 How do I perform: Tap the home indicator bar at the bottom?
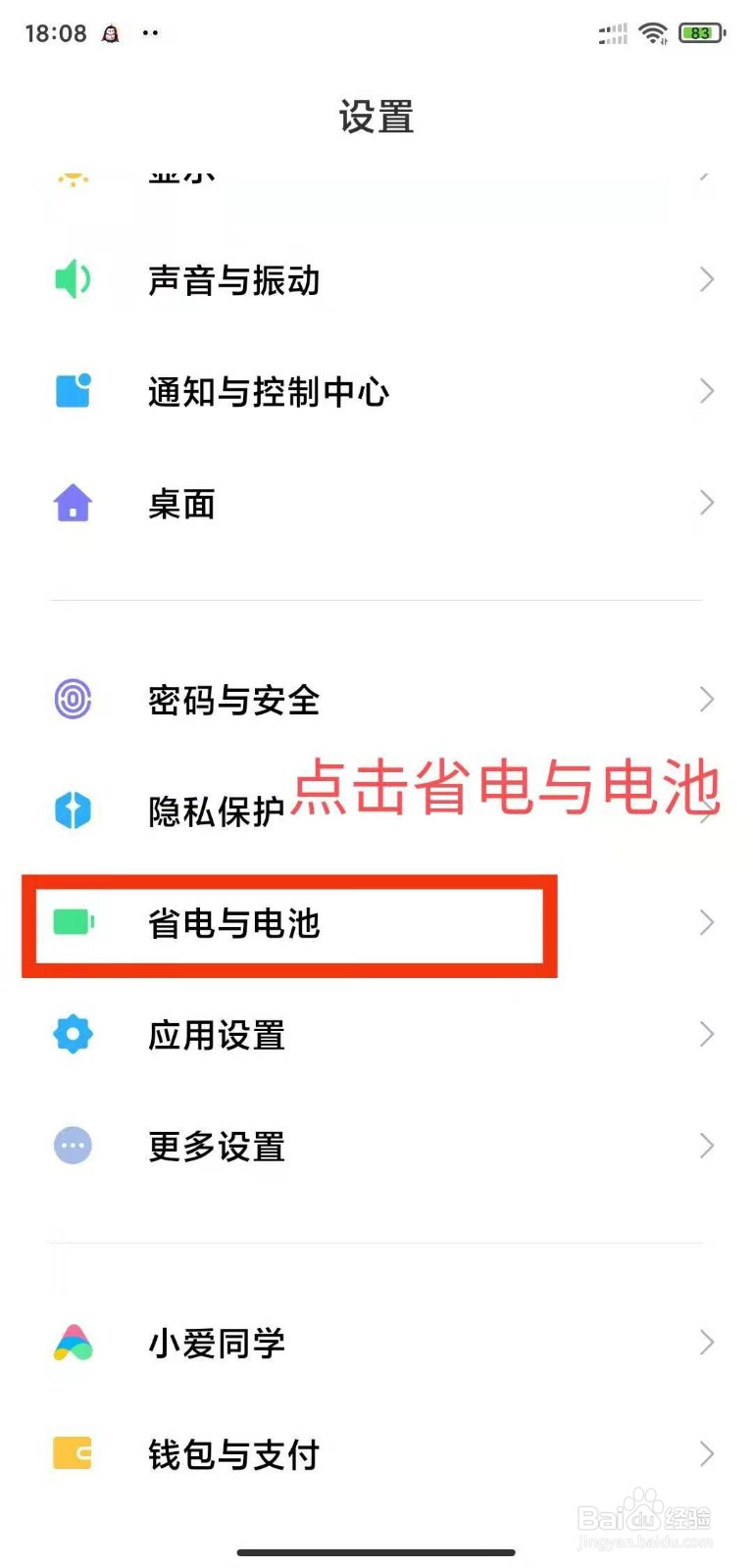pyautogui.click(x=376, y=1552)
